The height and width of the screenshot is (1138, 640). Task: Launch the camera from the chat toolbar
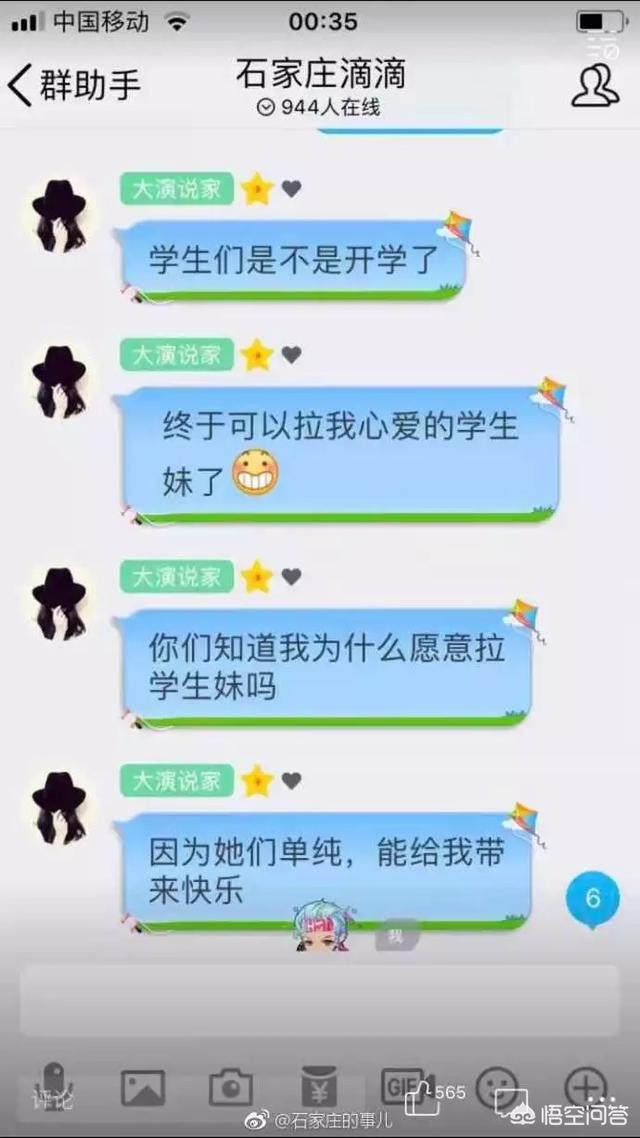(230, 1087)
